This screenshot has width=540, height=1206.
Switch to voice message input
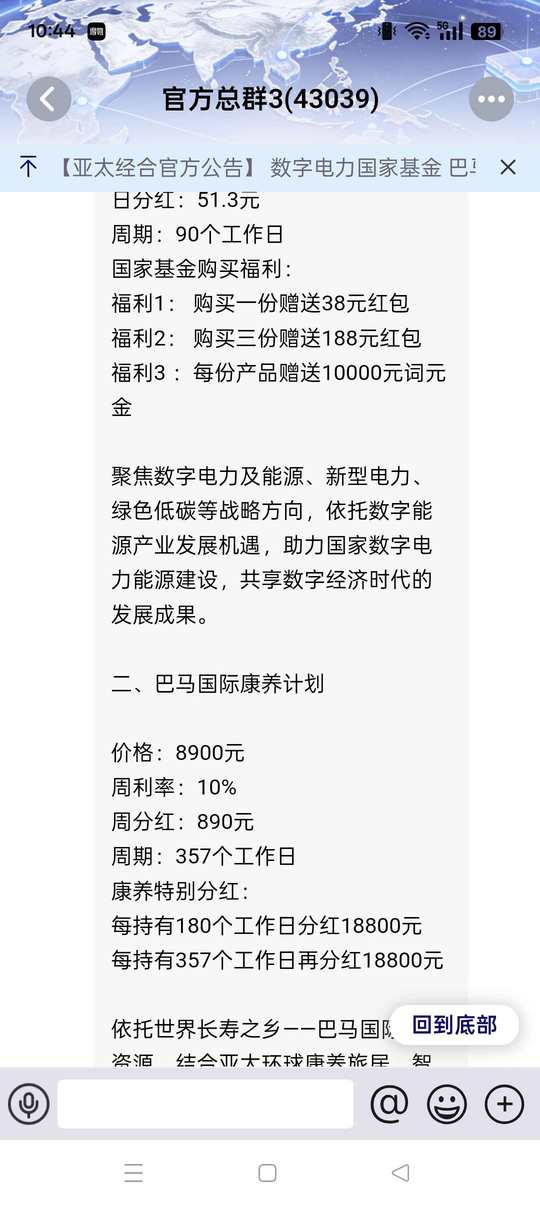29,1104
